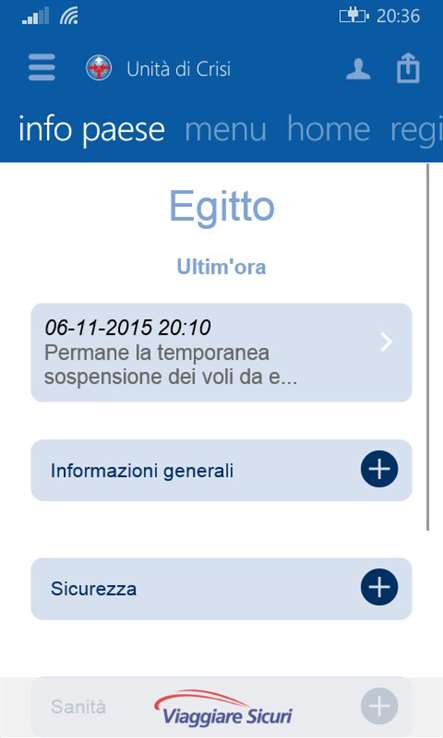Tap the share icon in header
443x738 pixels.
click(408, 68)
